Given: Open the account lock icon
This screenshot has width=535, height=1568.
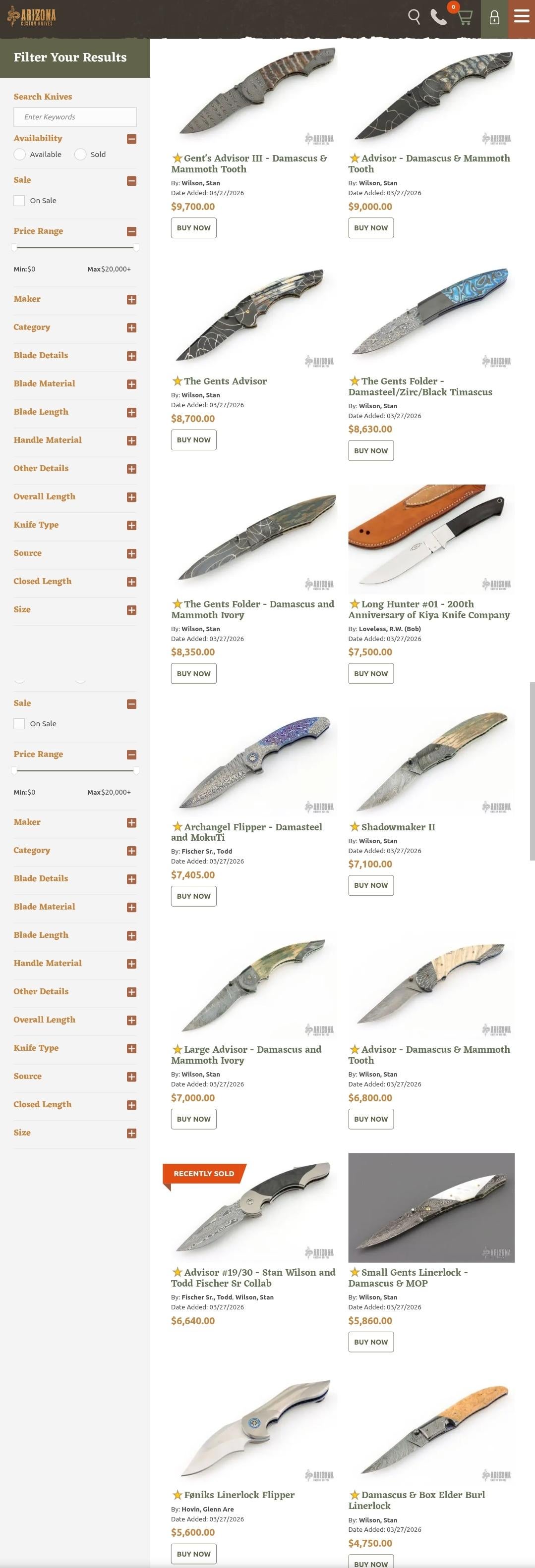Looking at the screenshot, I should (x=494, y=18).
